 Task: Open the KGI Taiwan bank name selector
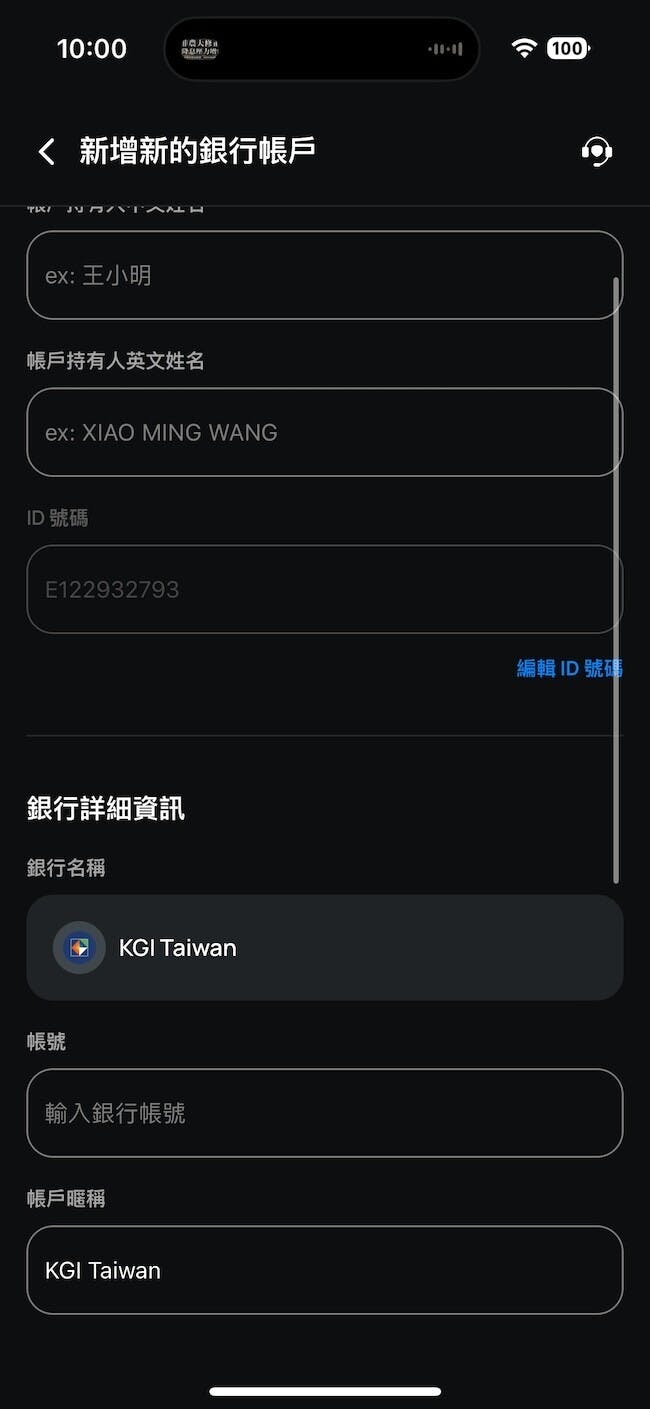click(x=324, y=947)
